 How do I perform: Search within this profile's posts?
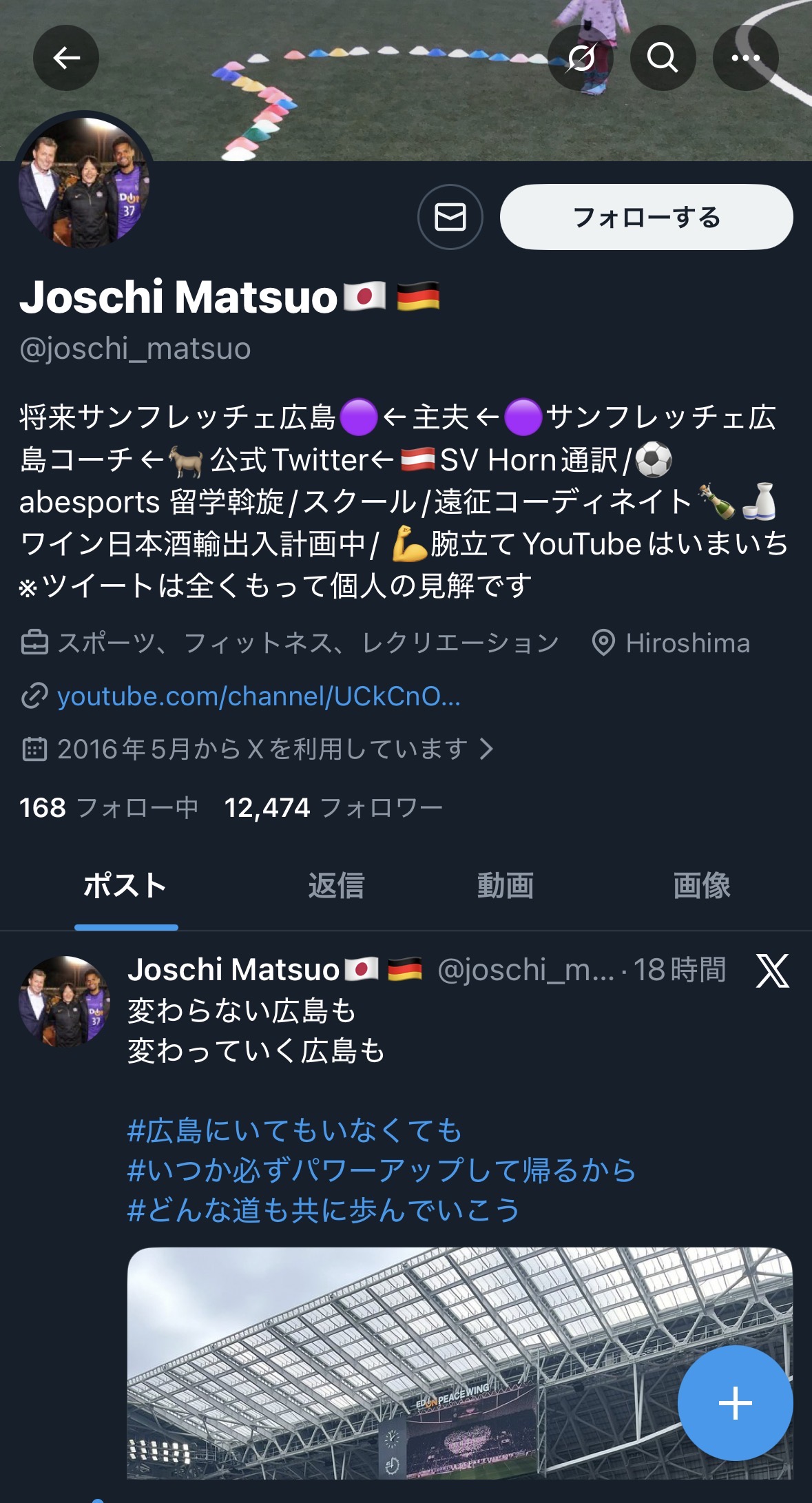(663, 58)
